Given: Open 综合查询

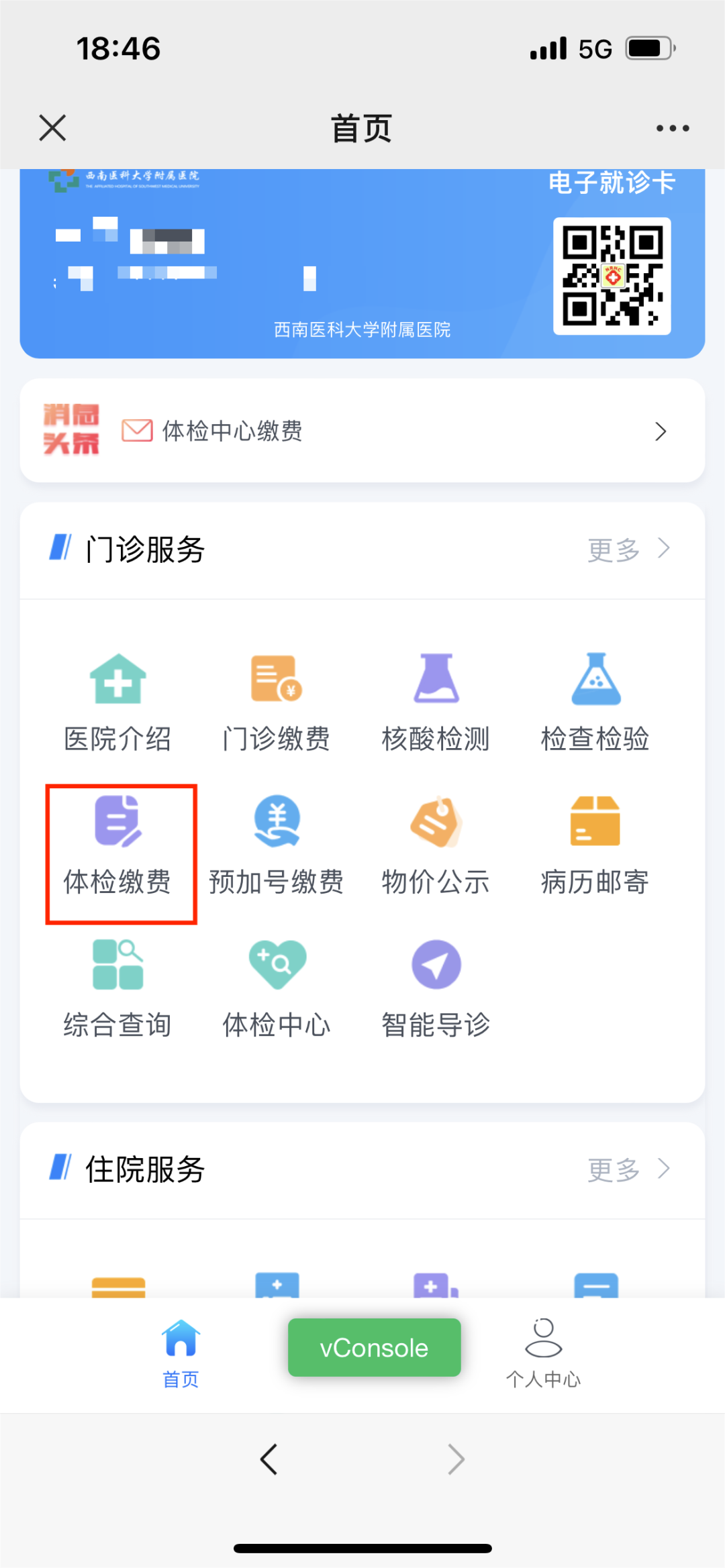Looking at the screenshot, I should [117, 990].
